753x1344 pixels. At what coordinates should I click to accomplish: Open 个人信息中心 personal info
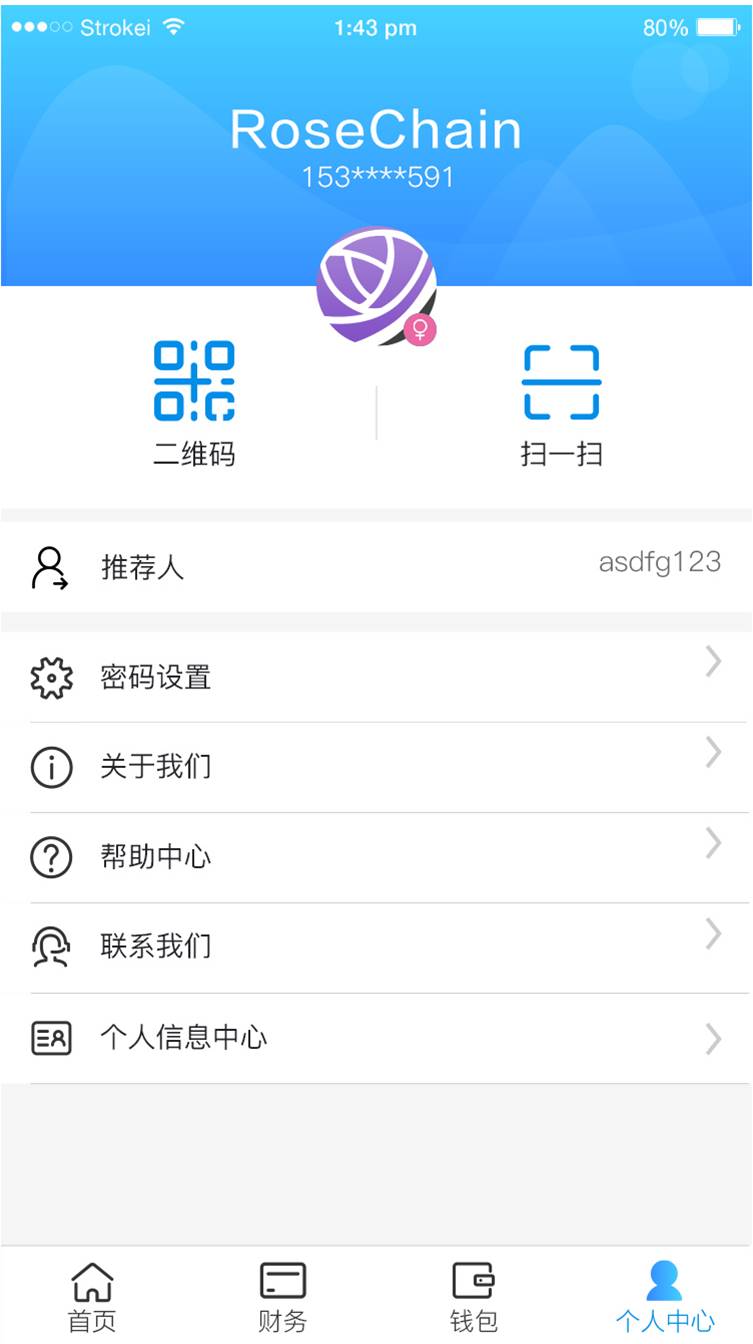coord(376,1038)
